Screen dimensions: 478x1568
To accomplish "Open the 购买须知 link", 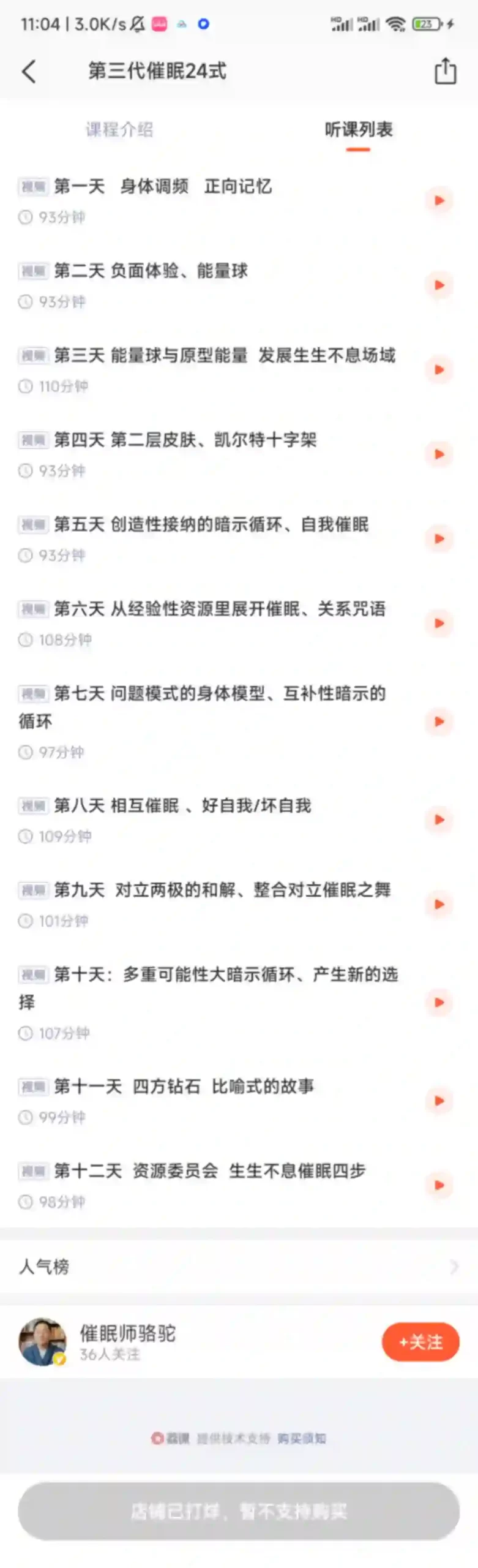I will (302, 1438).
